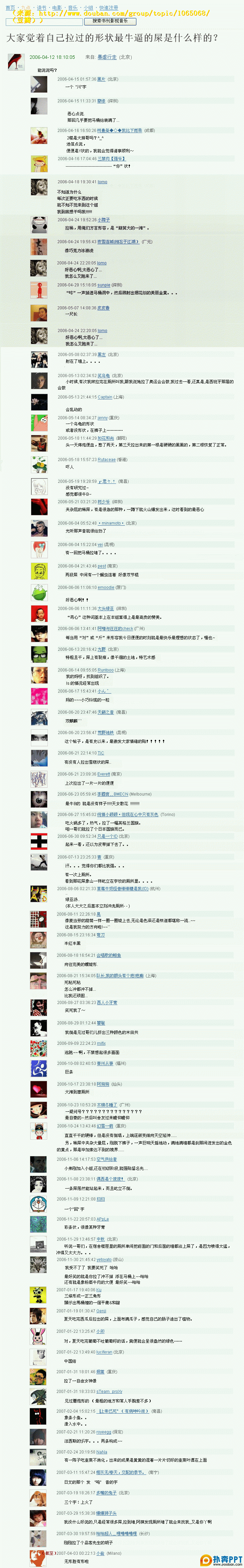Viewport: 244px width, 1568px height.
Task: Open commenter sunpie's profile
Action: 104,285
